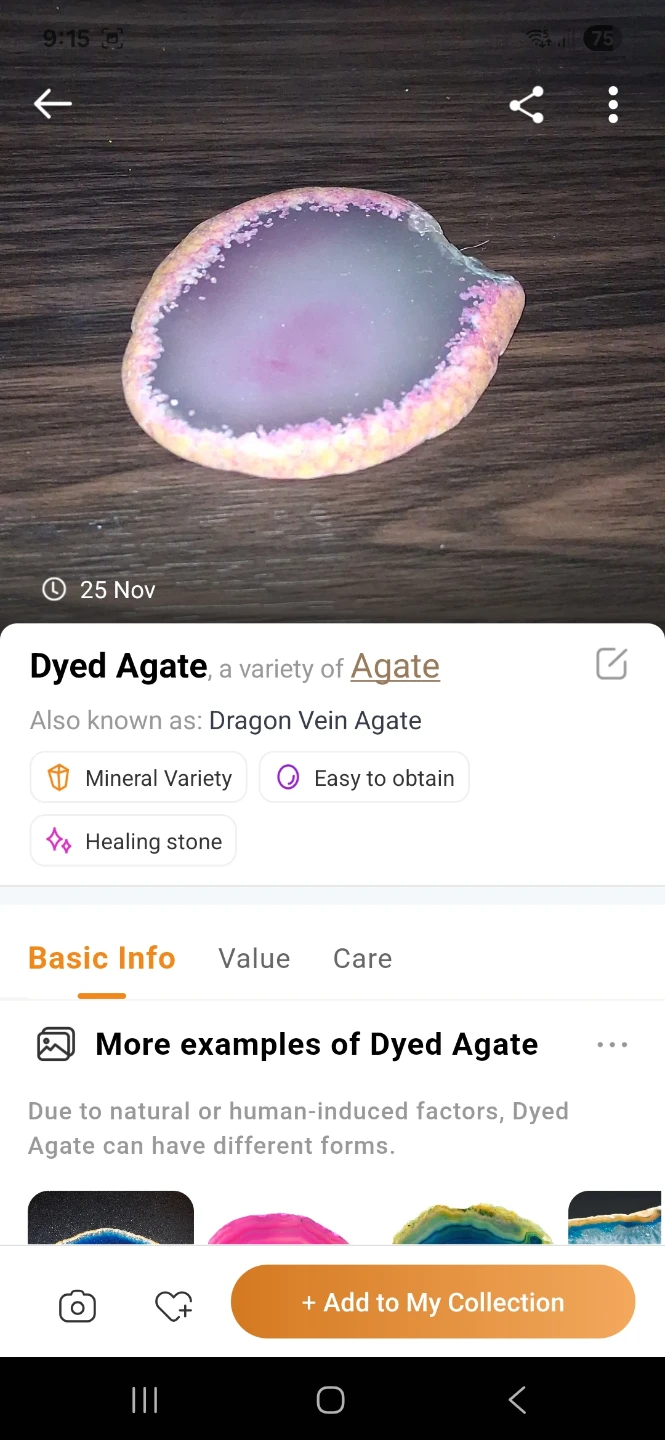The height and width of the screenshot is (1440, 665).
Task: Show recent apps
Action: pos(145,1400)
